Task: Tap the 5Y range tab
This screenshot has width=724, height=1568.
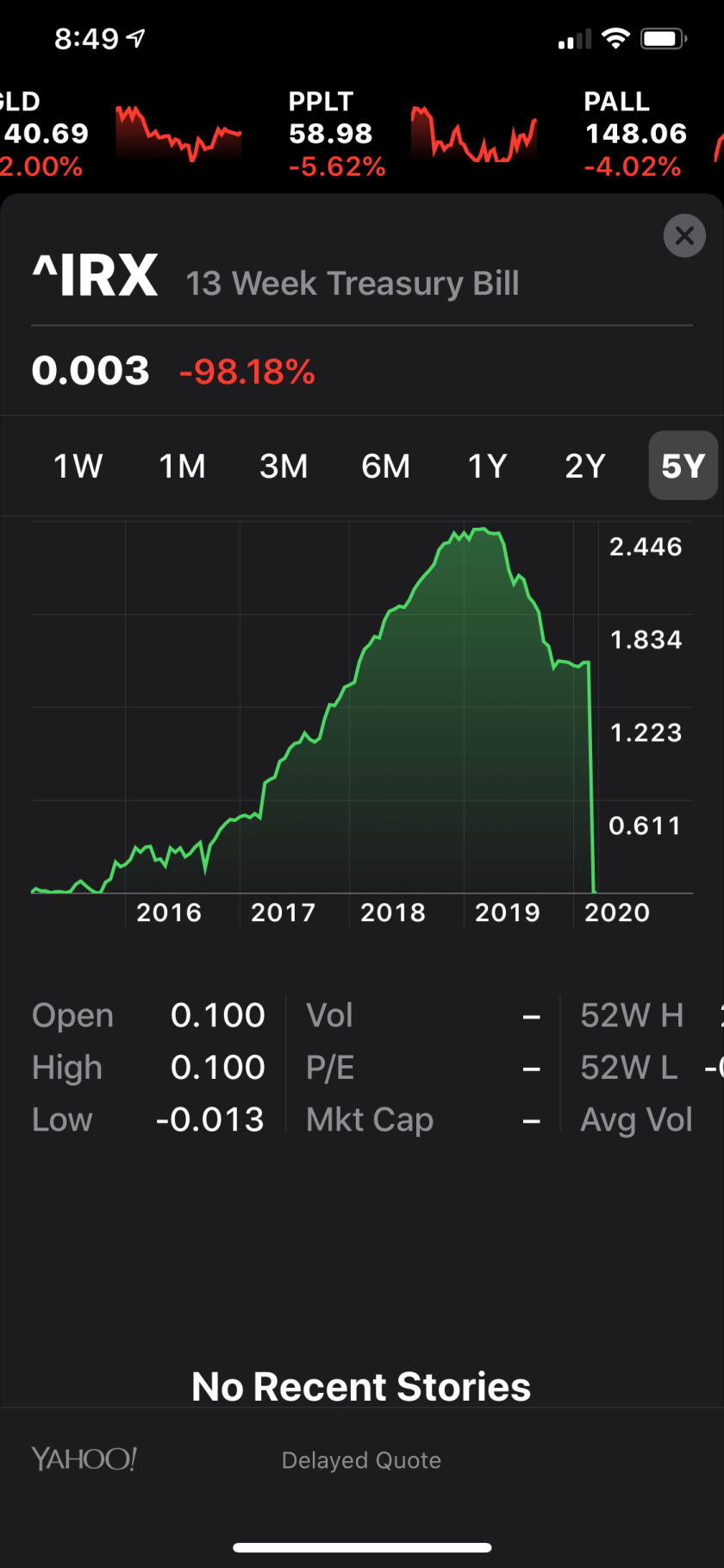Action: coord(683,466)
